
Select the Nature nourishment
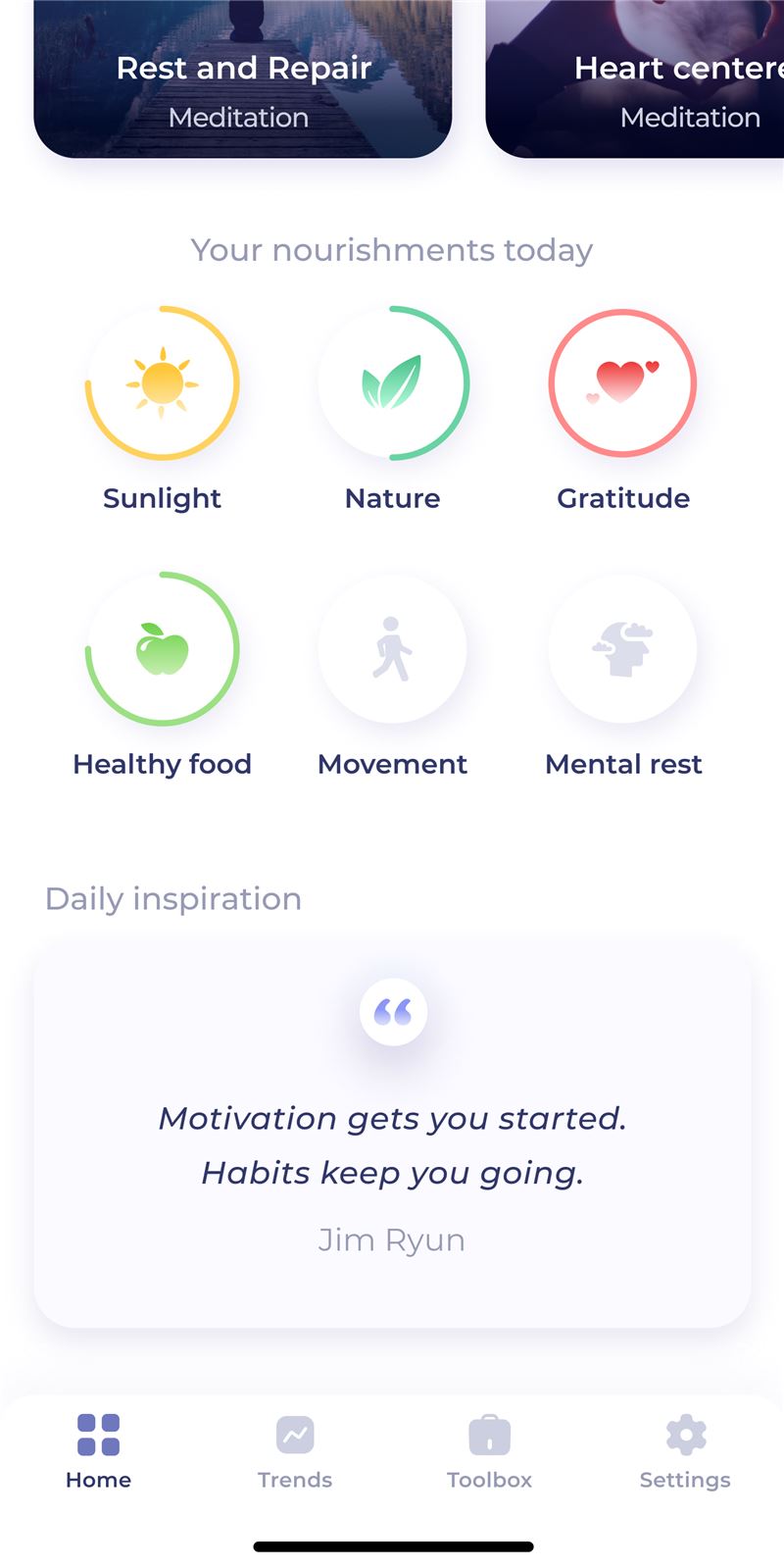[393, 383]
